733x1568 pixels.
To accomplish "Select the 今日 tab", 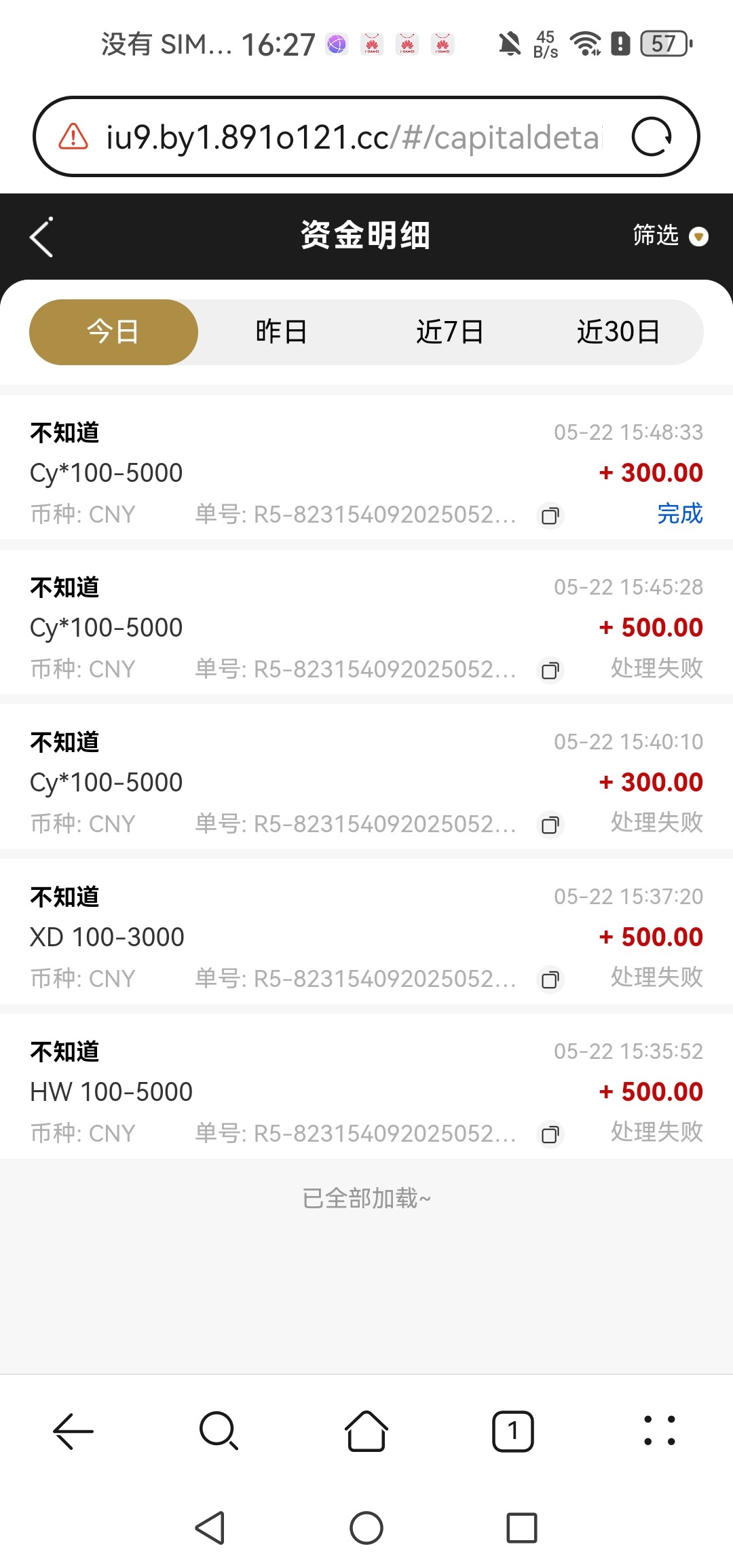I will pos(113,332).
